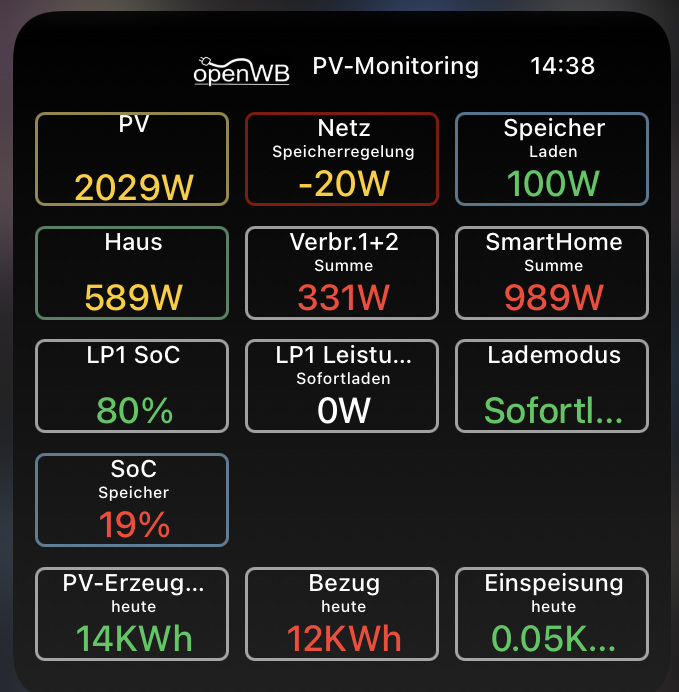Screen dimensions: 679x692
Task: Select the Speicher Laden tile
Action: pos(552,160)
